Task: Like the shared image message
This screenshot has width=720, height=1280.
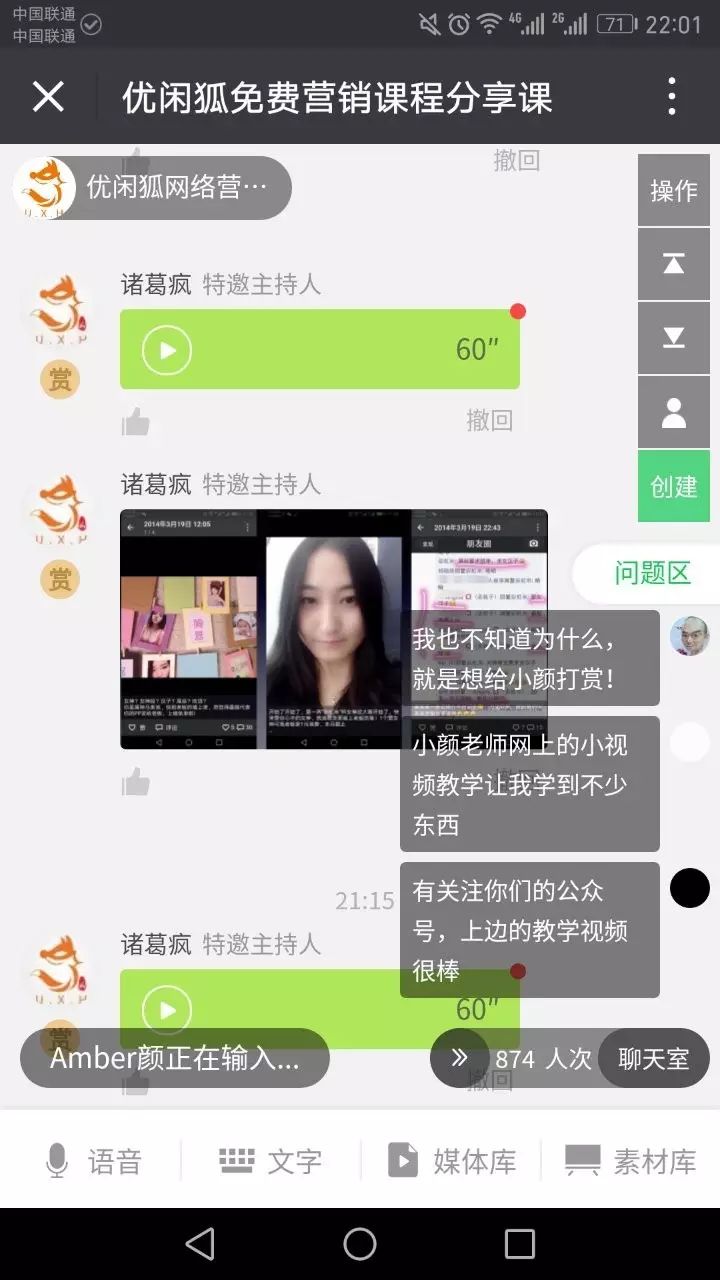Action: click(136, 783)
